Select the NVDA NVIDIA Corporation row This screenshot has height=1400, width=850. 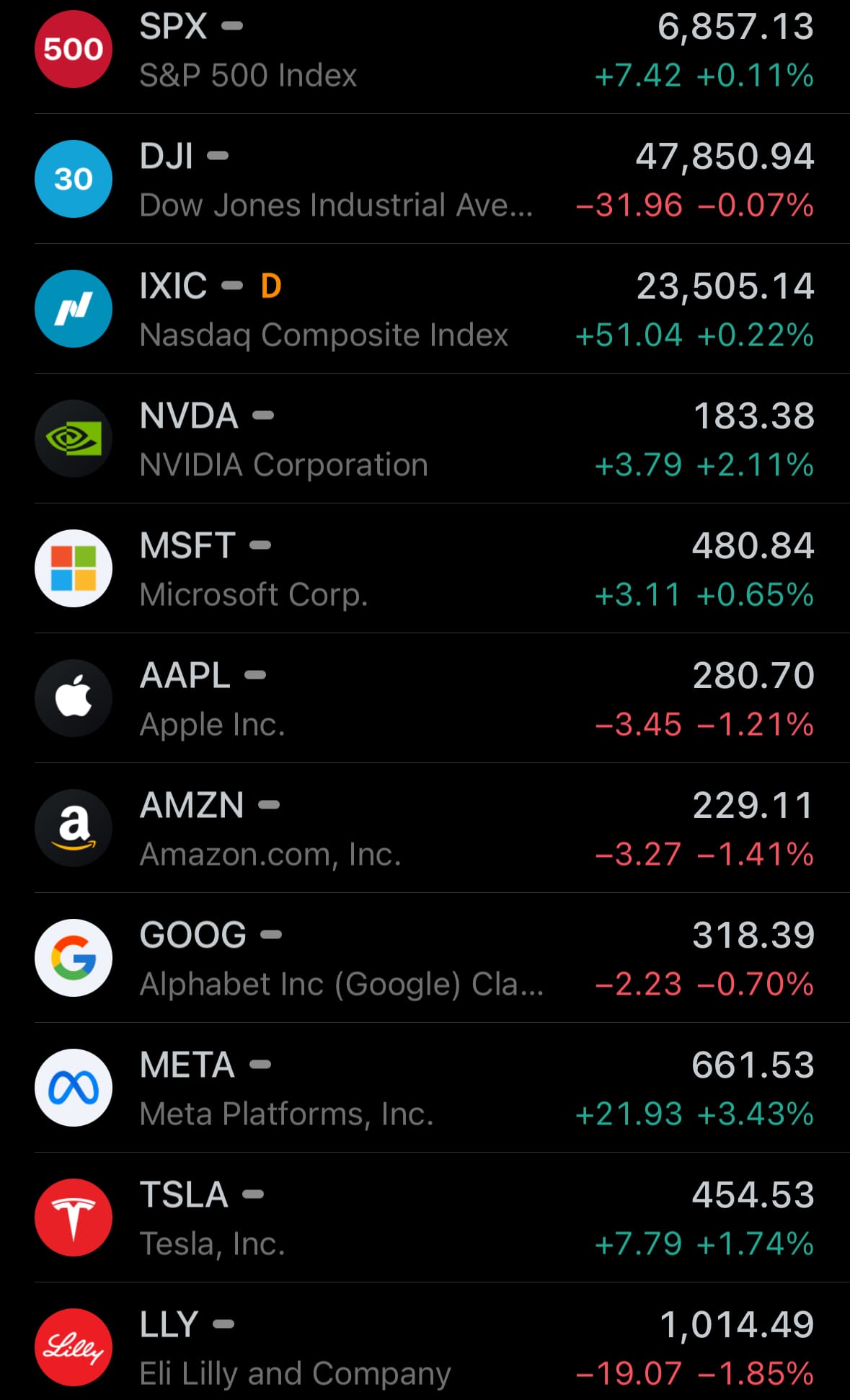(425, 439)
